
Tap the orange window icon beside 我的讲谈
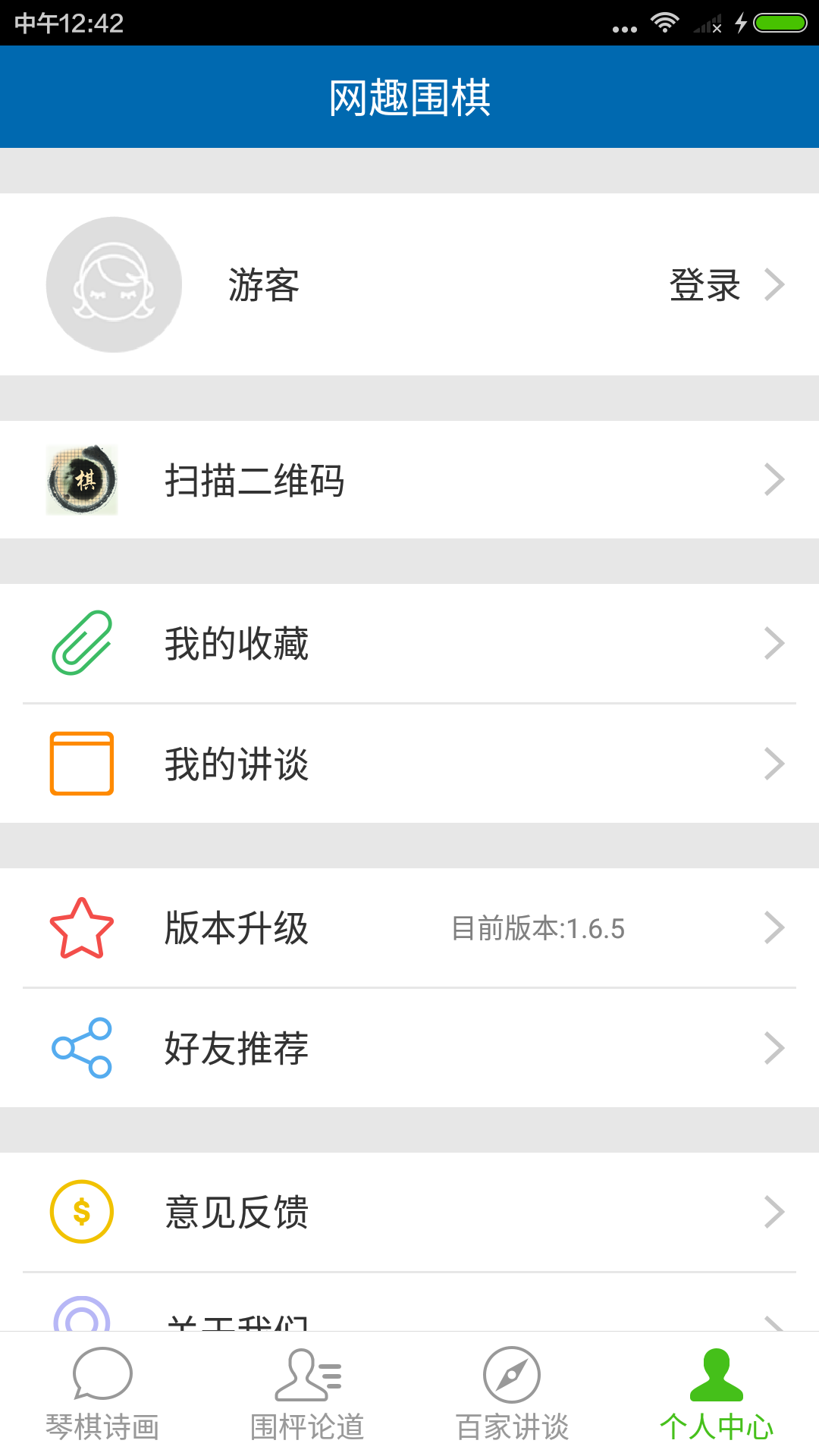pos(82,763)
